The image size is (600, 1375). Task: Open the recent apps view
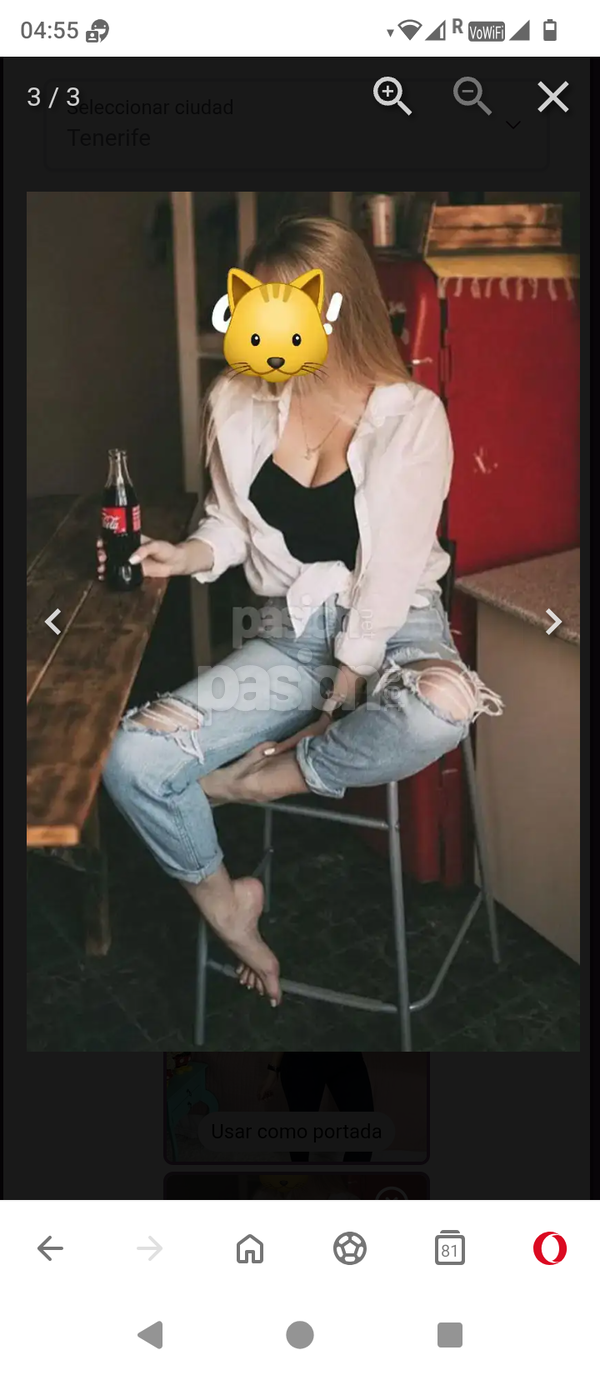click(x=450, y=1334)
